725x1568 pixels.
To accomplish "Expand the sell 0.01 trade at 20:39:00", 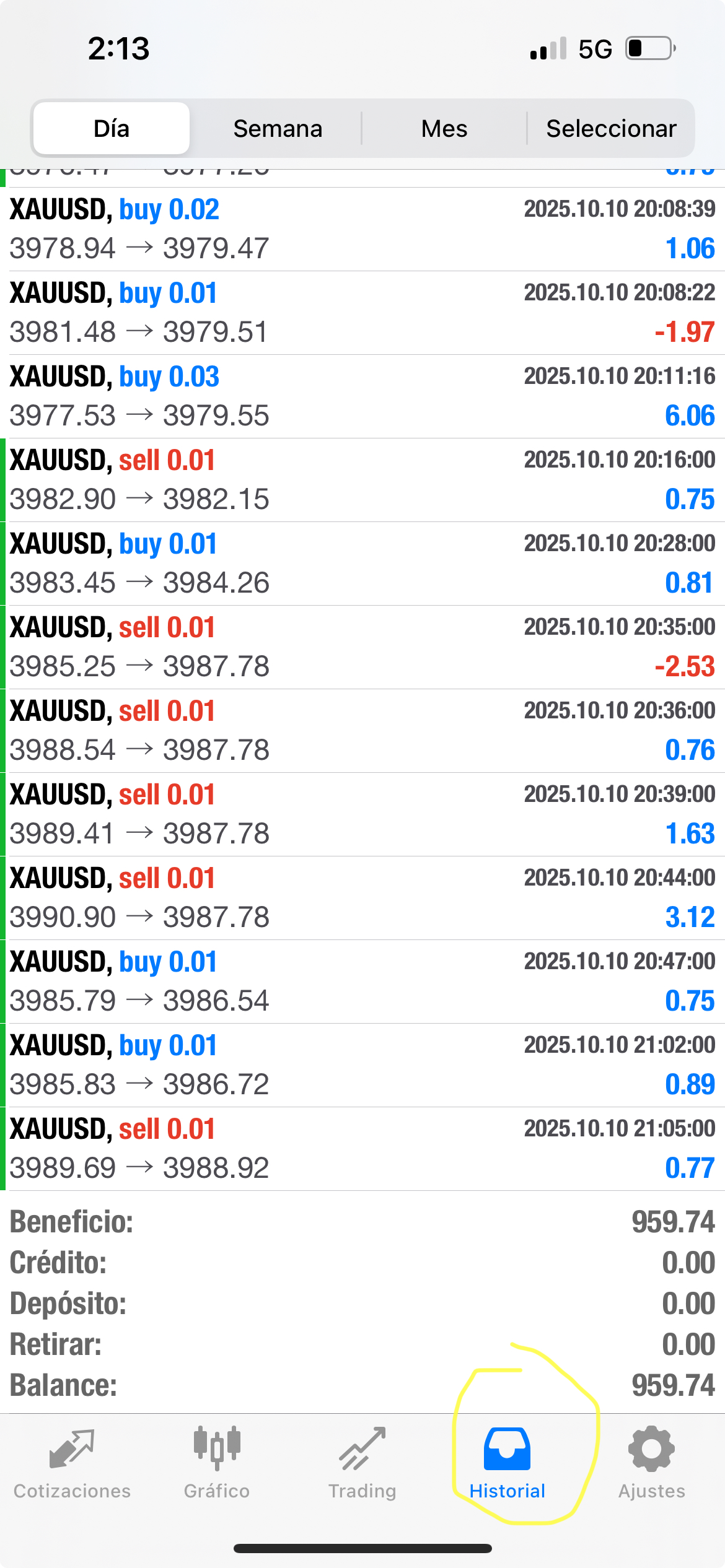I will click(362, 814).
